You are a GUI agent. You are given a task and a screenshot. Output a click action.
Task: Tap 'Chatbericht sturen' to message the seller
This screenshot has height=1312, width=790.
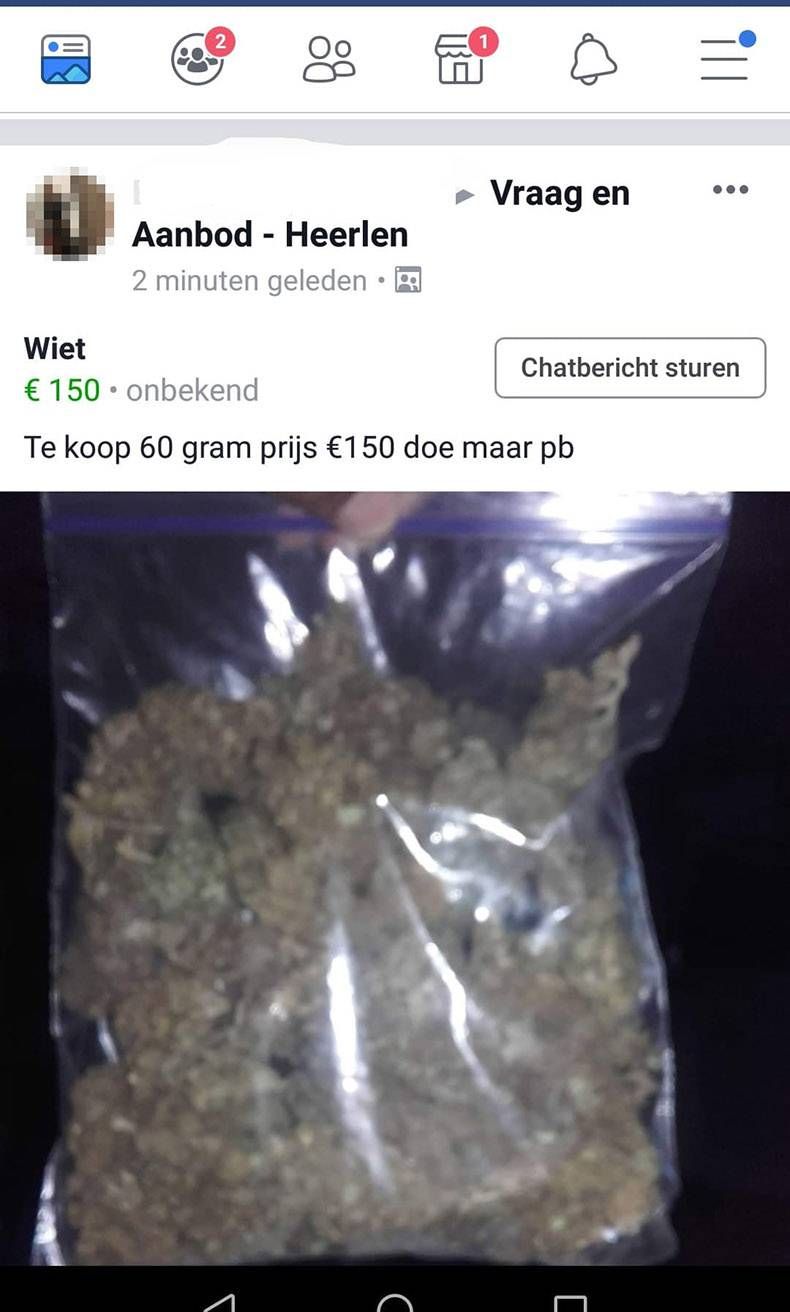pyautogui.click(x=630, y=368)
